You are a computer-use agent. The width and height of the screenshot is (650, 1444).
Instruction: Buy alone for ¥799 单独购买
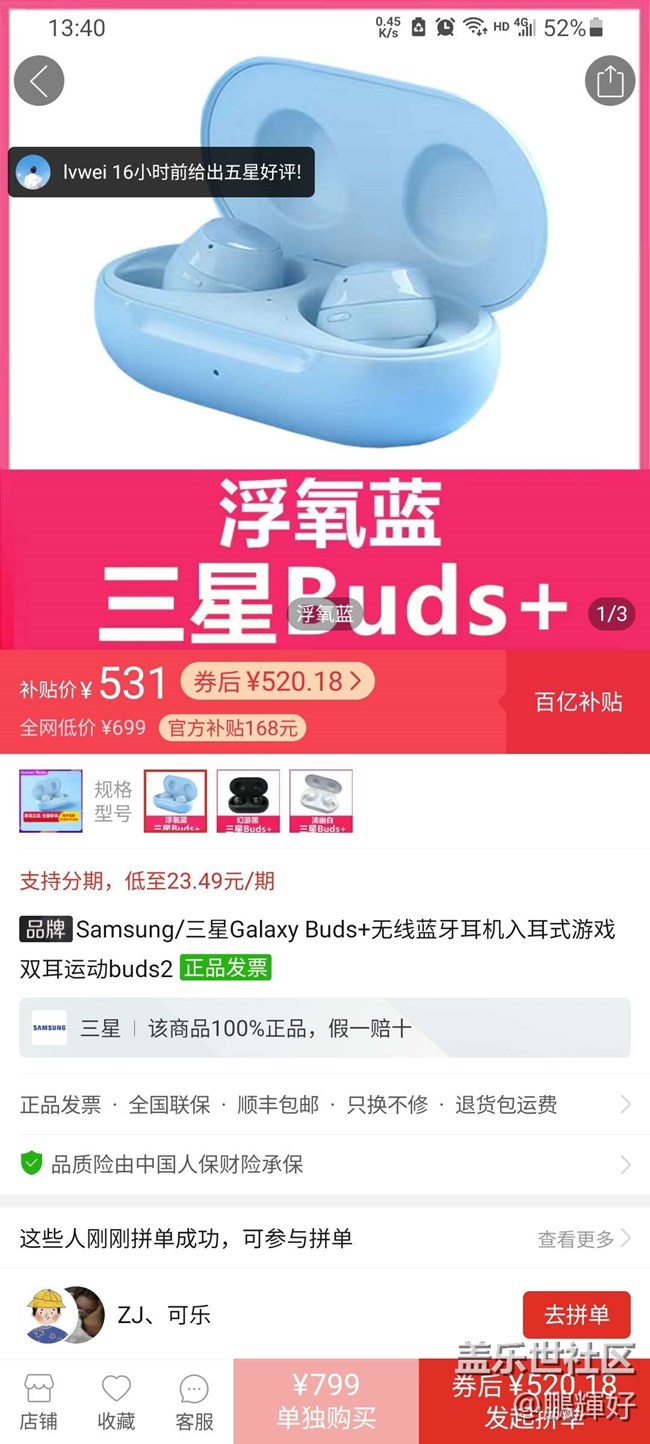tap(326, 1401)
